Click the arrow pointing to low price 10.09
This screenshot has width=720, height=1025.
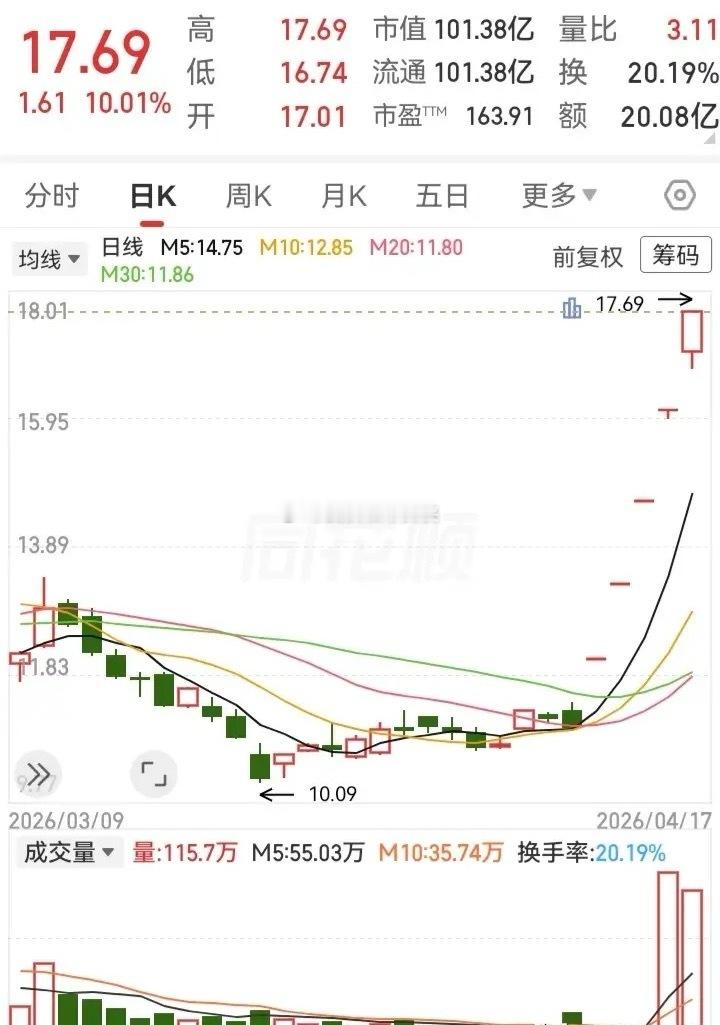(275, 794)
